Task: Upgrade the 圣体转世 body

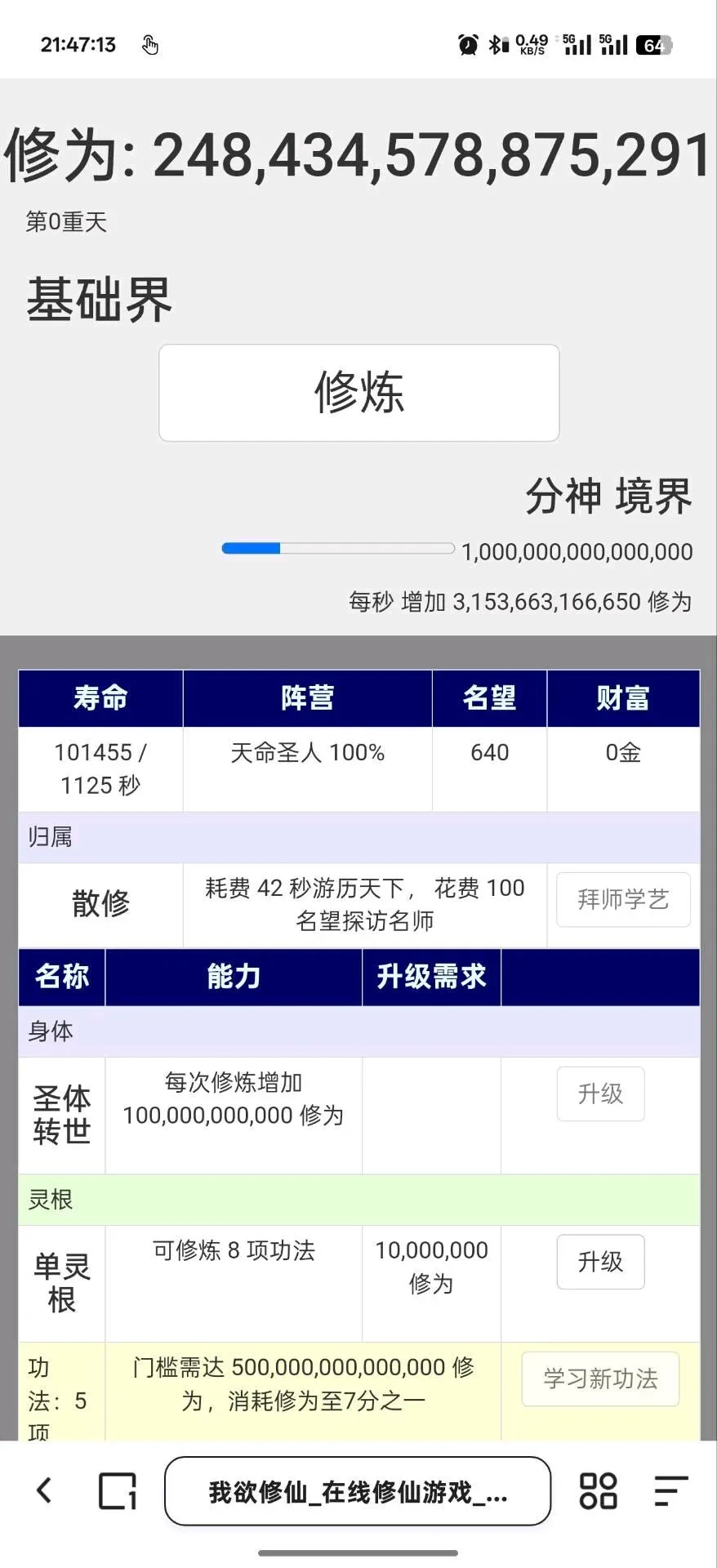Action: tap(600, 1094)
